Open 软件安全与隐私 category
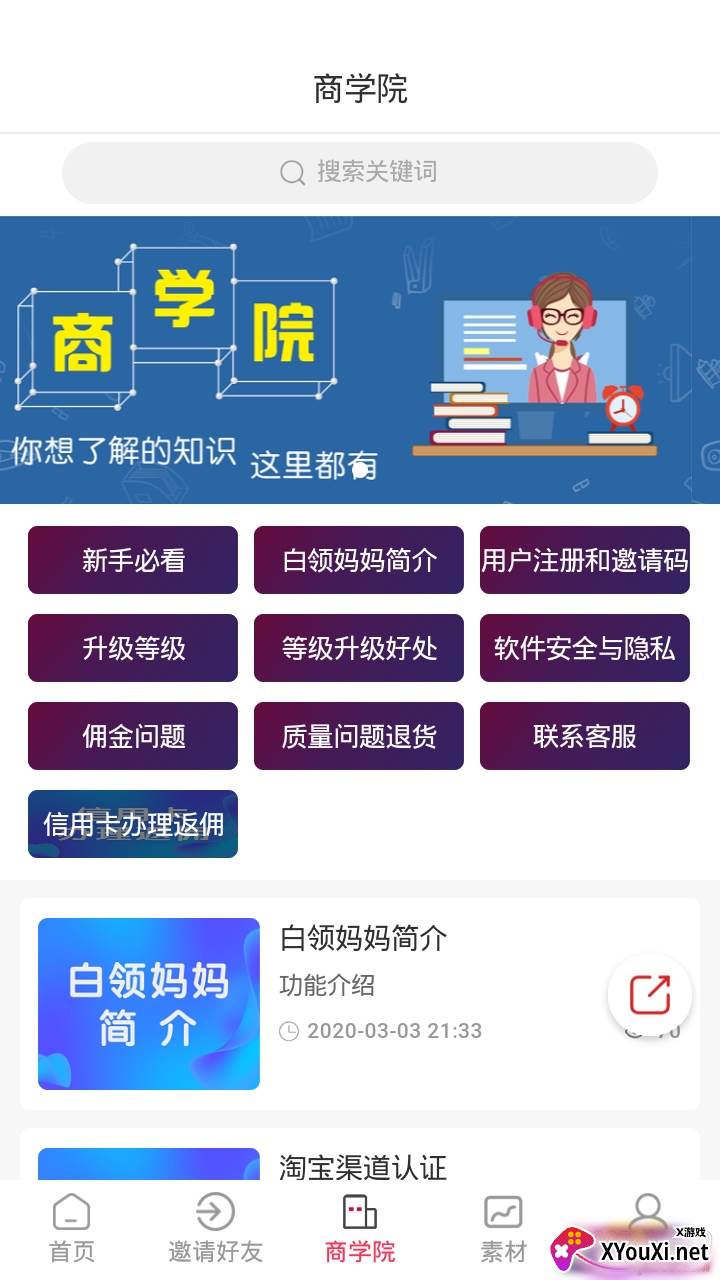Screen dimensions: 720x1280 coord(585,648)
